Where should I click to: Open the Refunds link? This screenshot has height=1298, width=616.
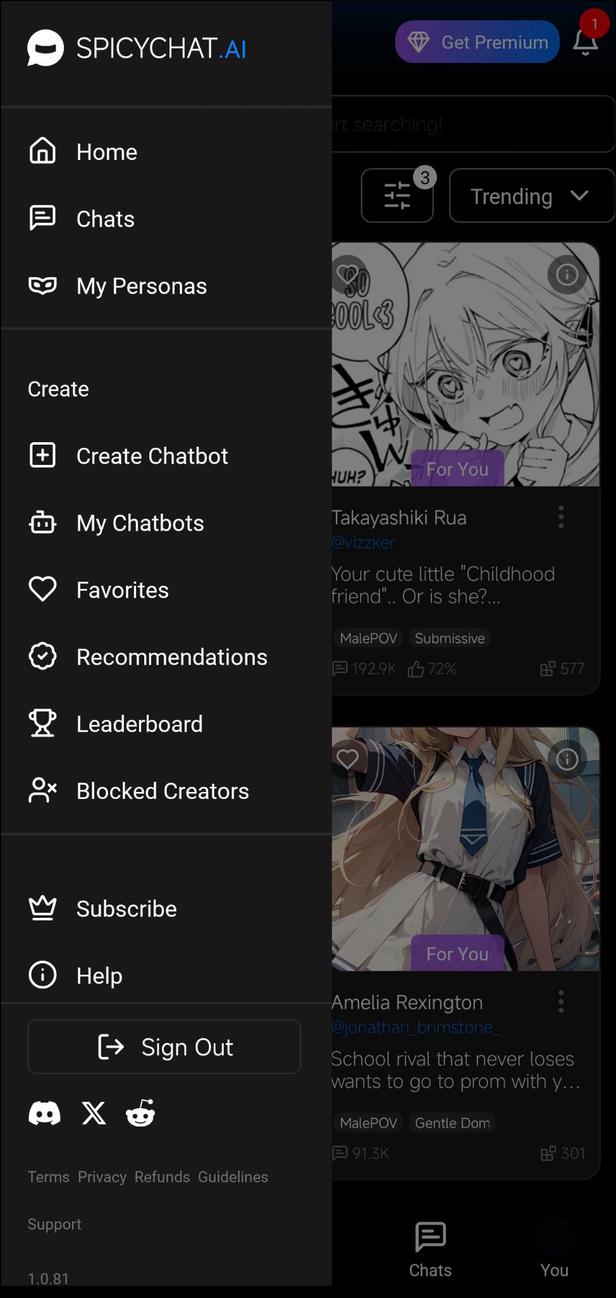pyautogui.click(x=162, y=1177)
